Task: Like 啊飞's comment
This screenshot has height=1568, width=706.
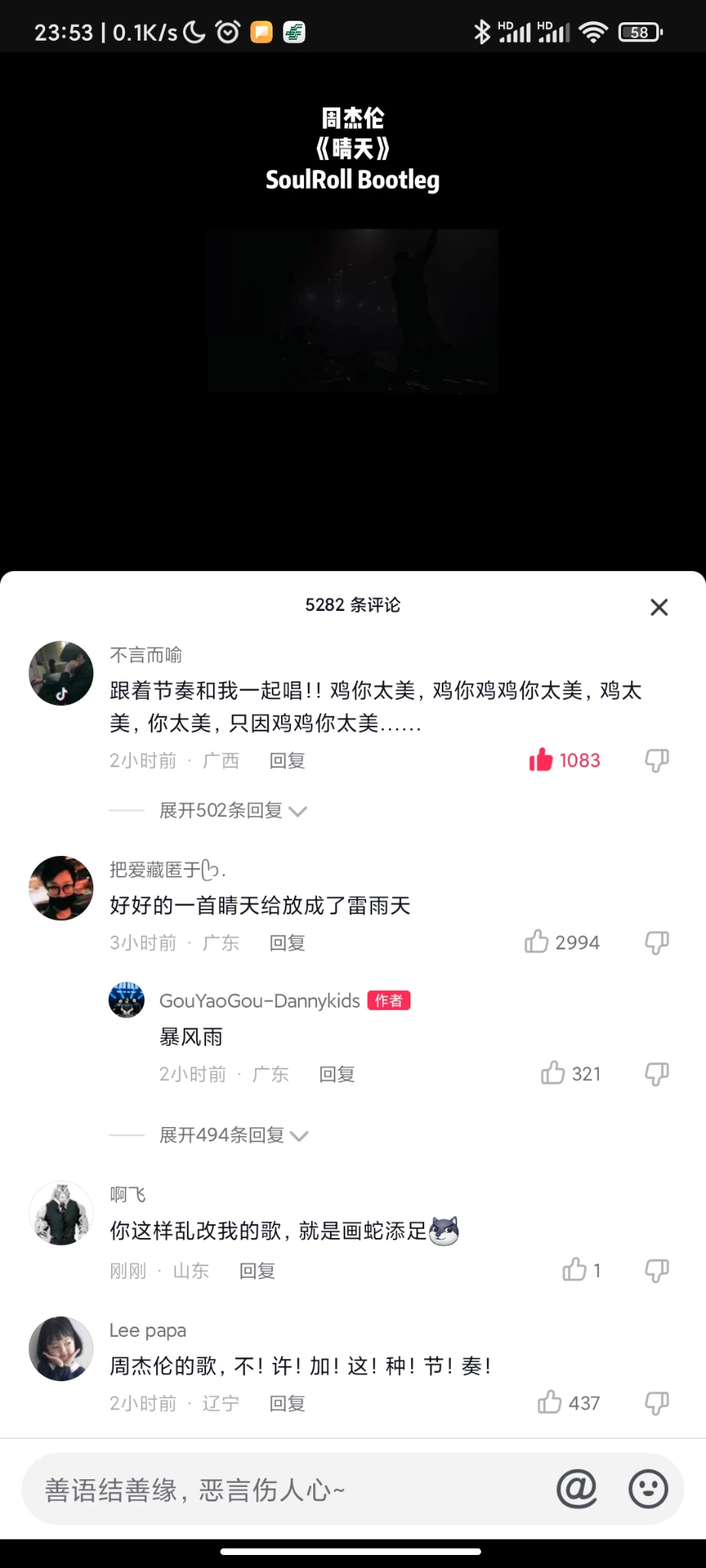Action: click(574, 1270)
